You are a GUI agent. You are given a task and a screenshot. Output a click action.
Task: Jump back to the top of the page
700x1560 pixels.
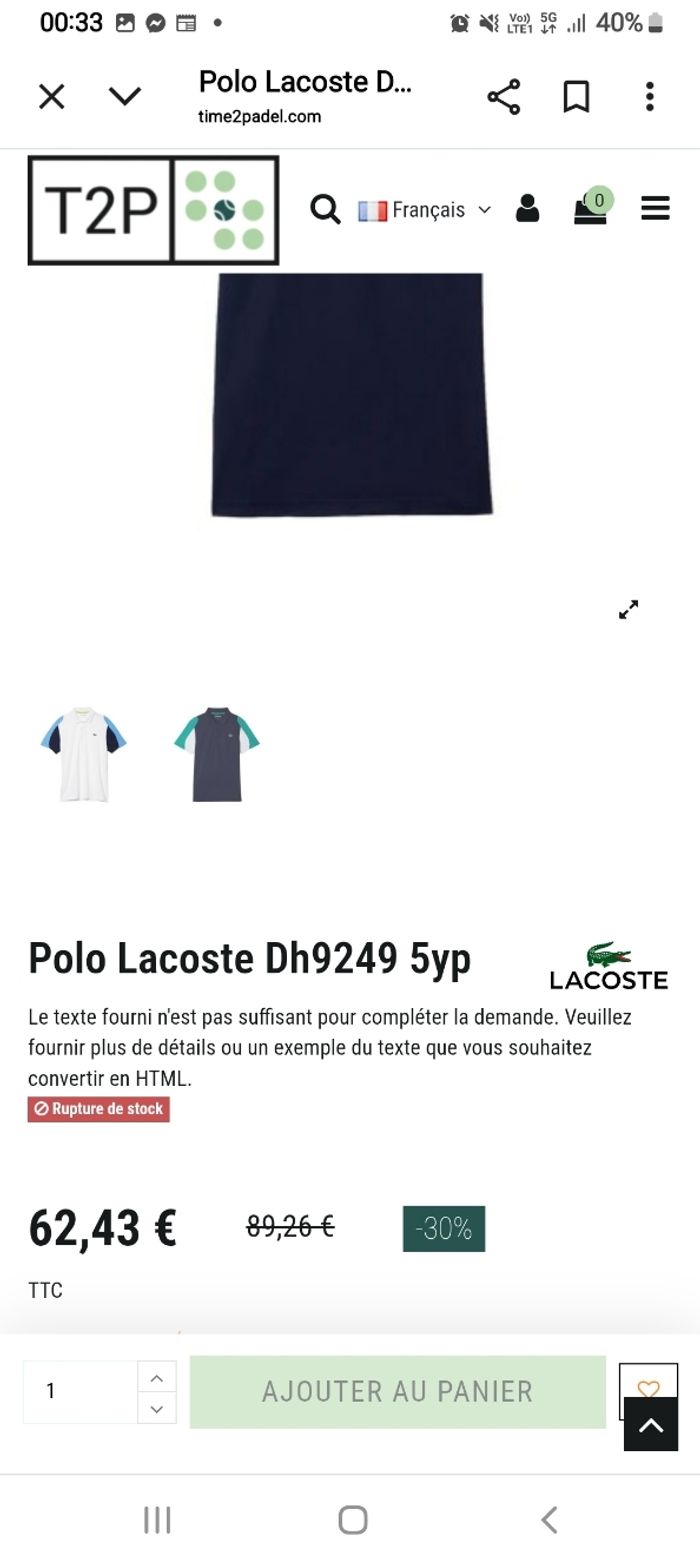651,1425
